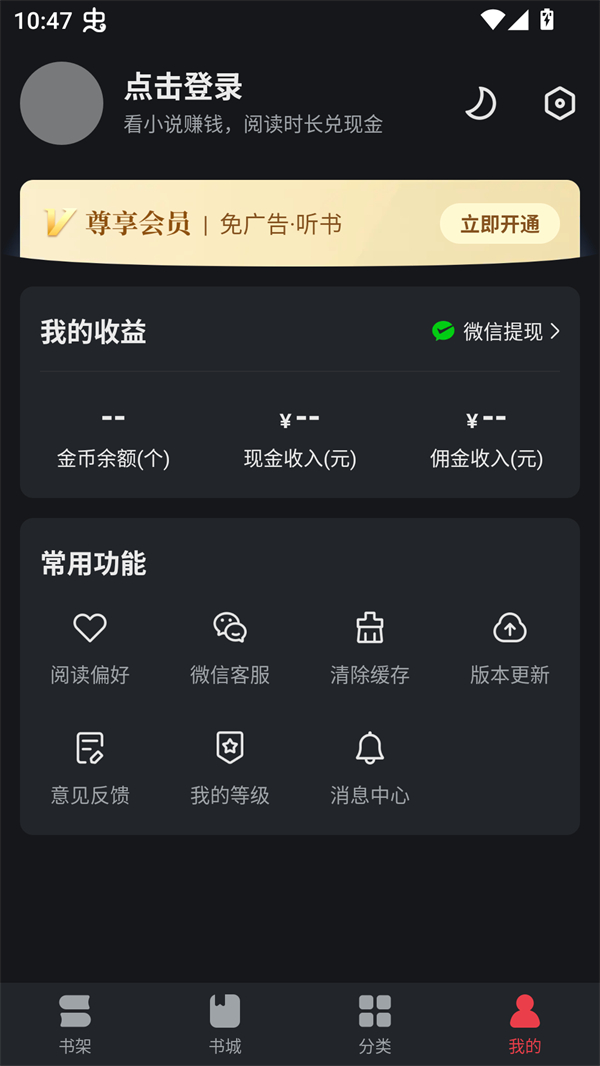Open 意见反馈 feedback
The image size is (600, 1066).
pos(90,768)
